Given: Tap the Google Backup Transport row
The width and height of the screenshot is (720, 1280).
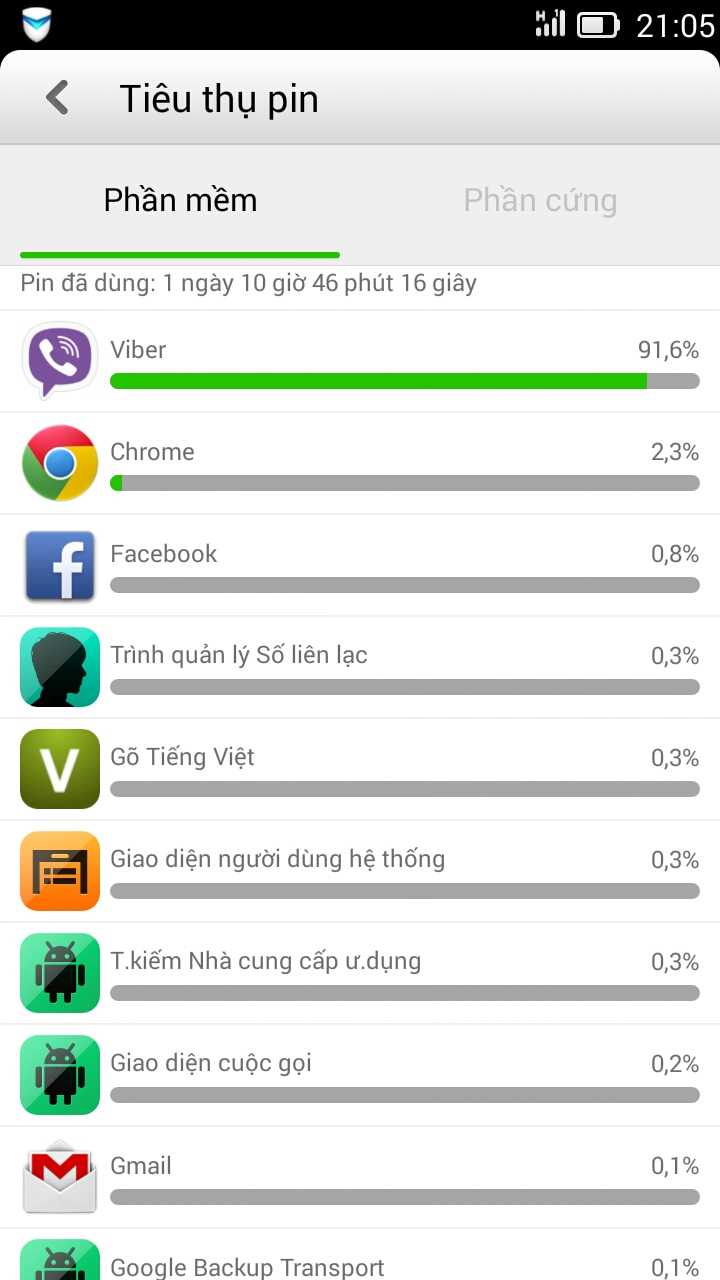Looking at the screenshot, I should pos(360,1260).
